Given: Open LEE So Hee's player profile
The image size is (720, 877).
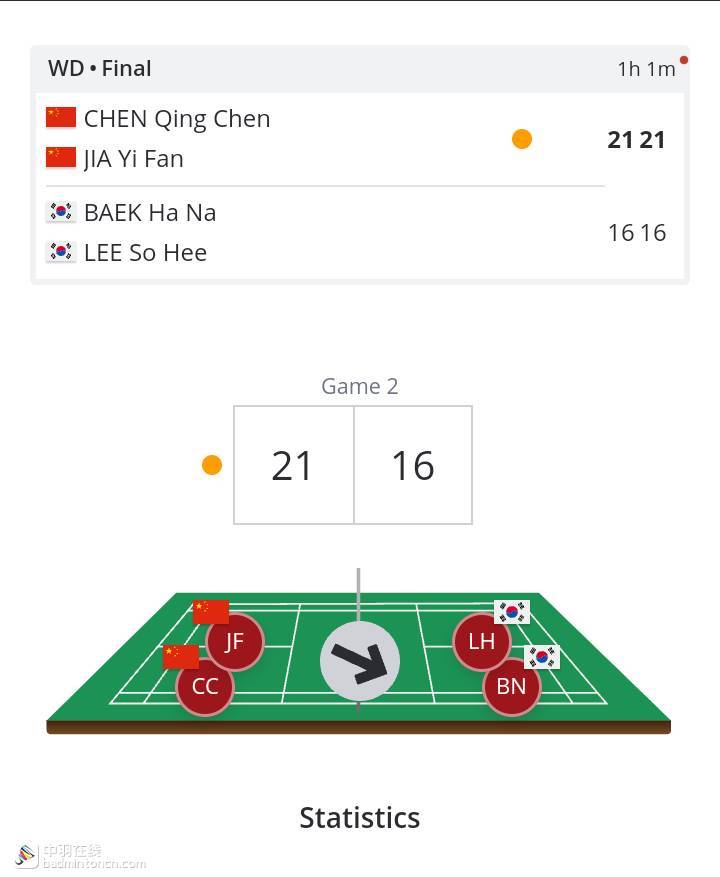Looking at the screenshot, I should (145, 252).
